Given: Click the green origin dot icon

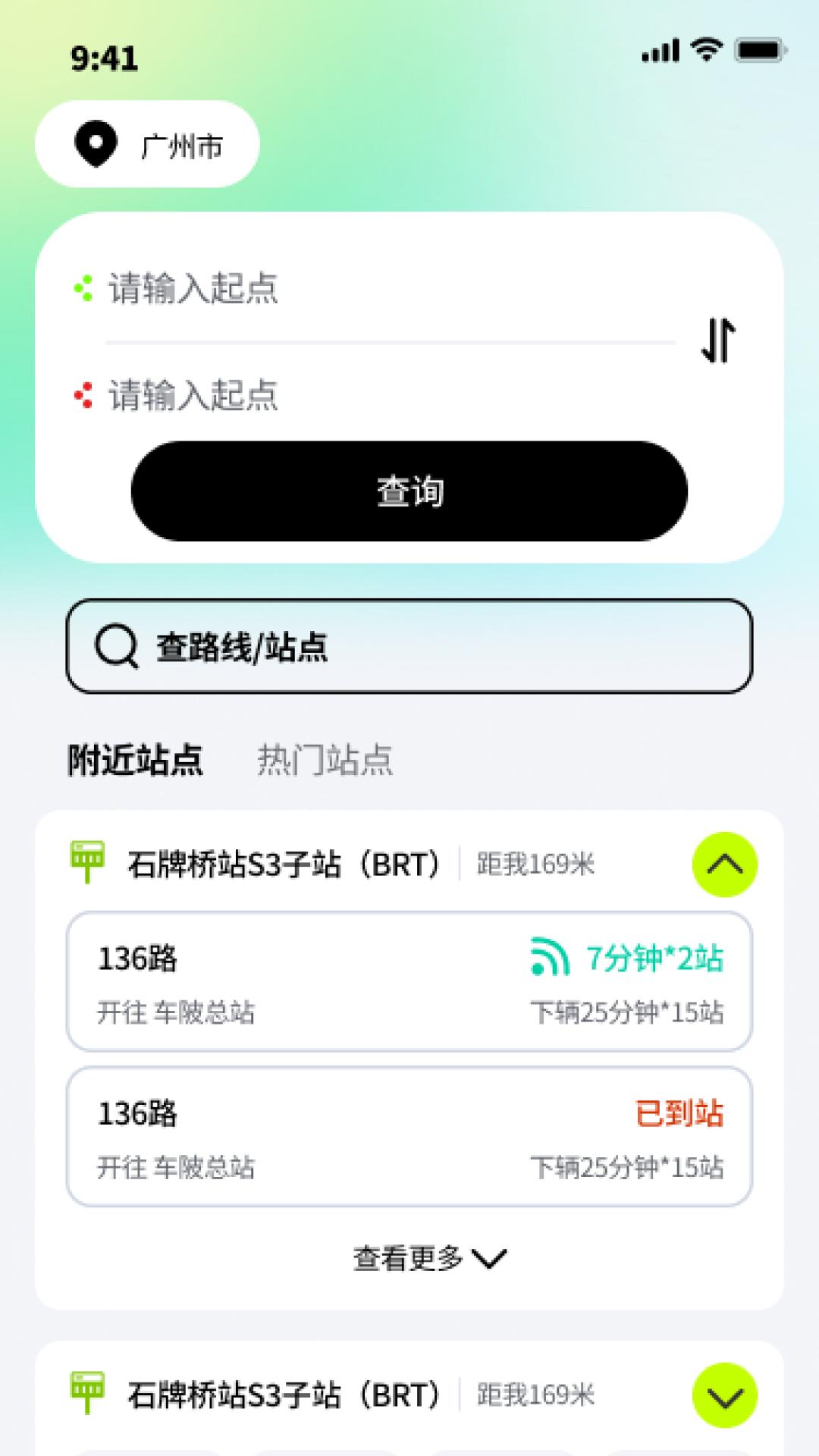Looking at the screenshot, I should point(85,288).
